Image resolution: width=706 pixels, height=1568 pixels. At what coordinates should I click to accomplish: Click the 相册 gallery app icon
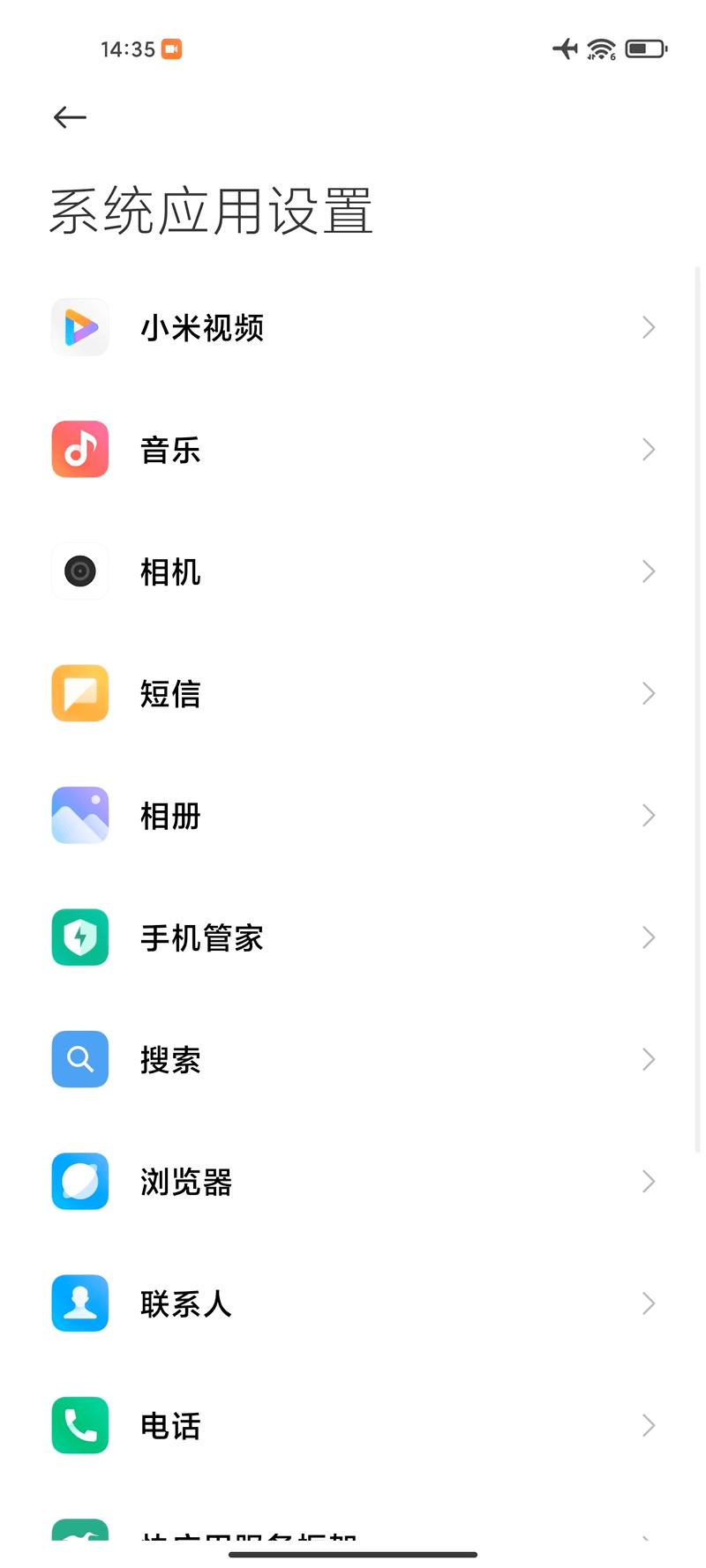(79, 815)
